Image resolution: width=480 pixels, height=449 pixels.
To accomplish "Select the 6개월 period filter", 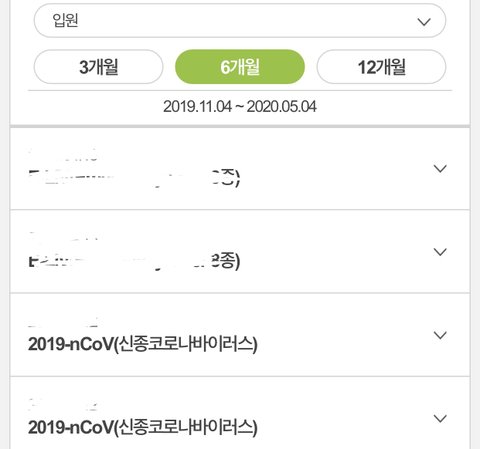I will tap(240, 67).
